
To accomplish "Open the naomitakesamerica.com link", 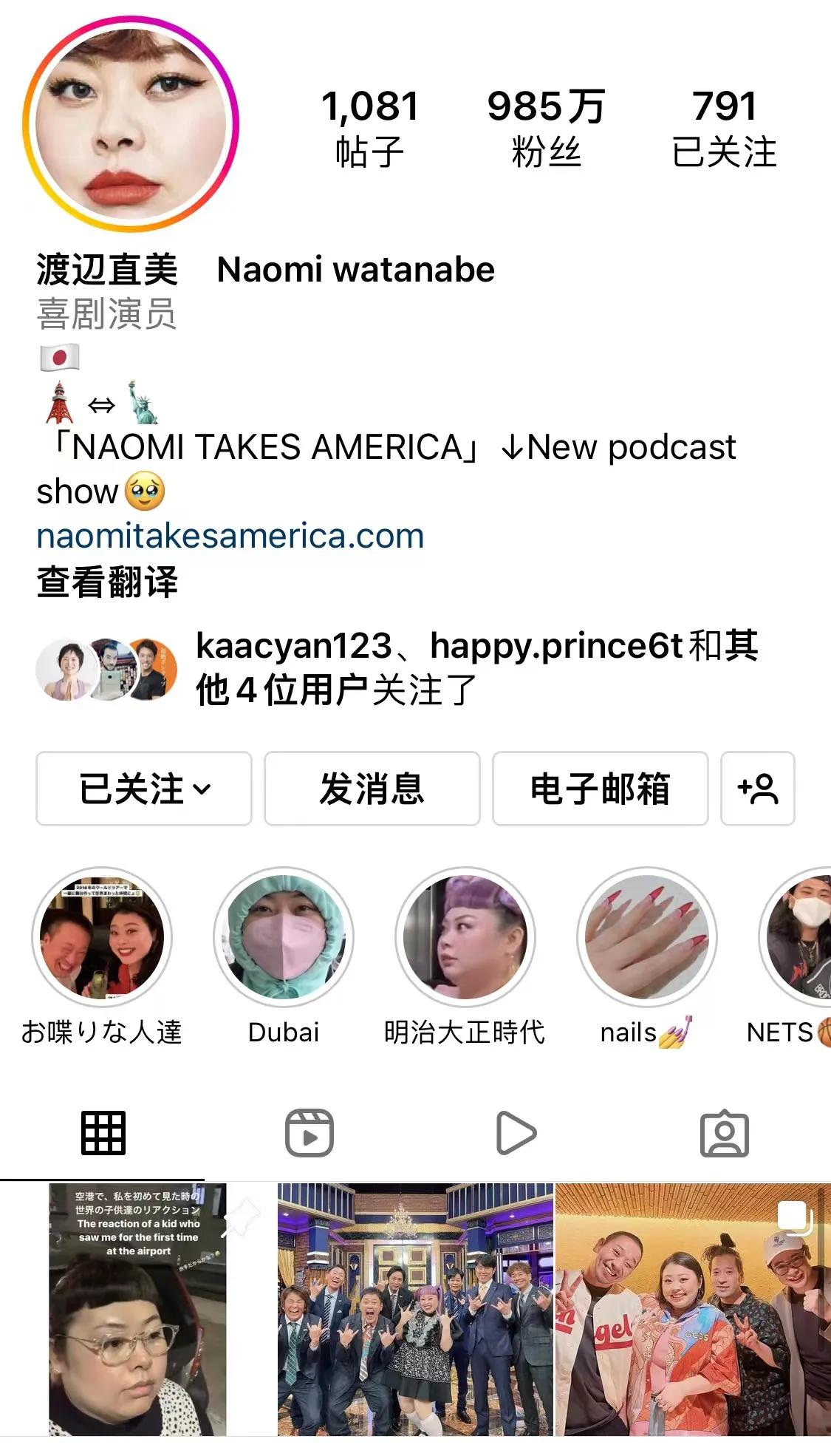I will tap(230, 536).
